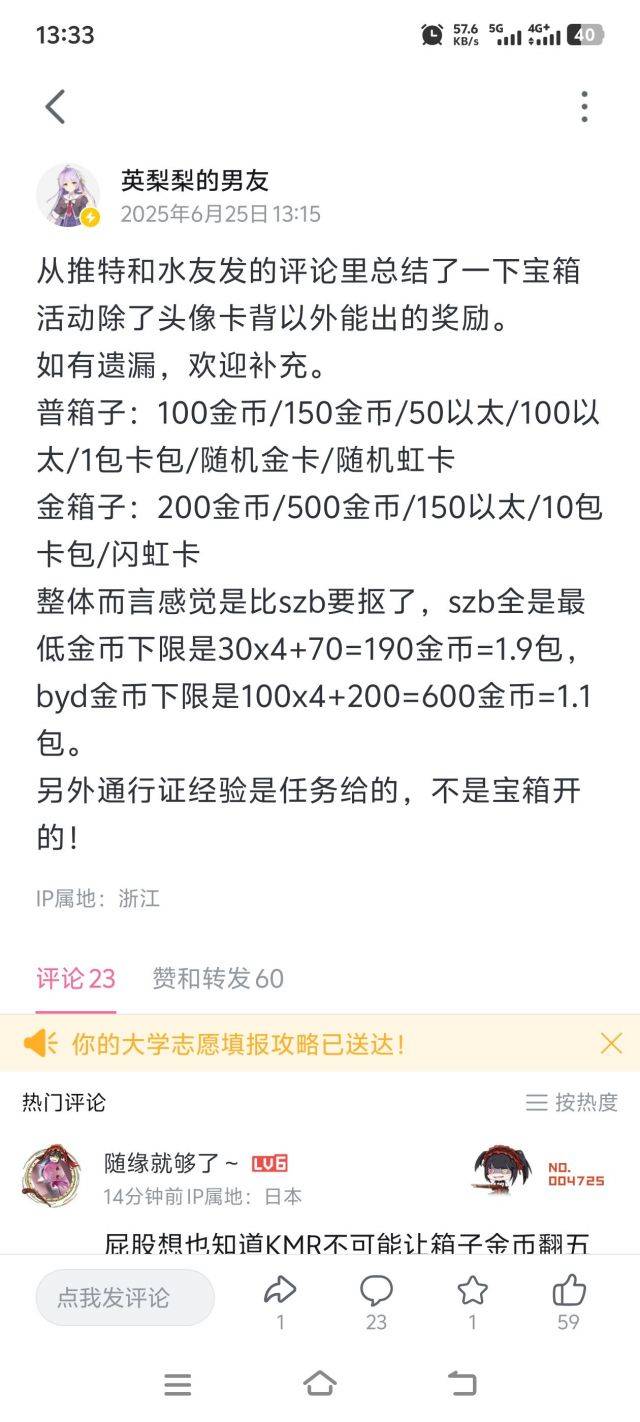The image size is (640, 1422).
Task: Change comment sorting via 按热度
Action: click(572, 1102)
